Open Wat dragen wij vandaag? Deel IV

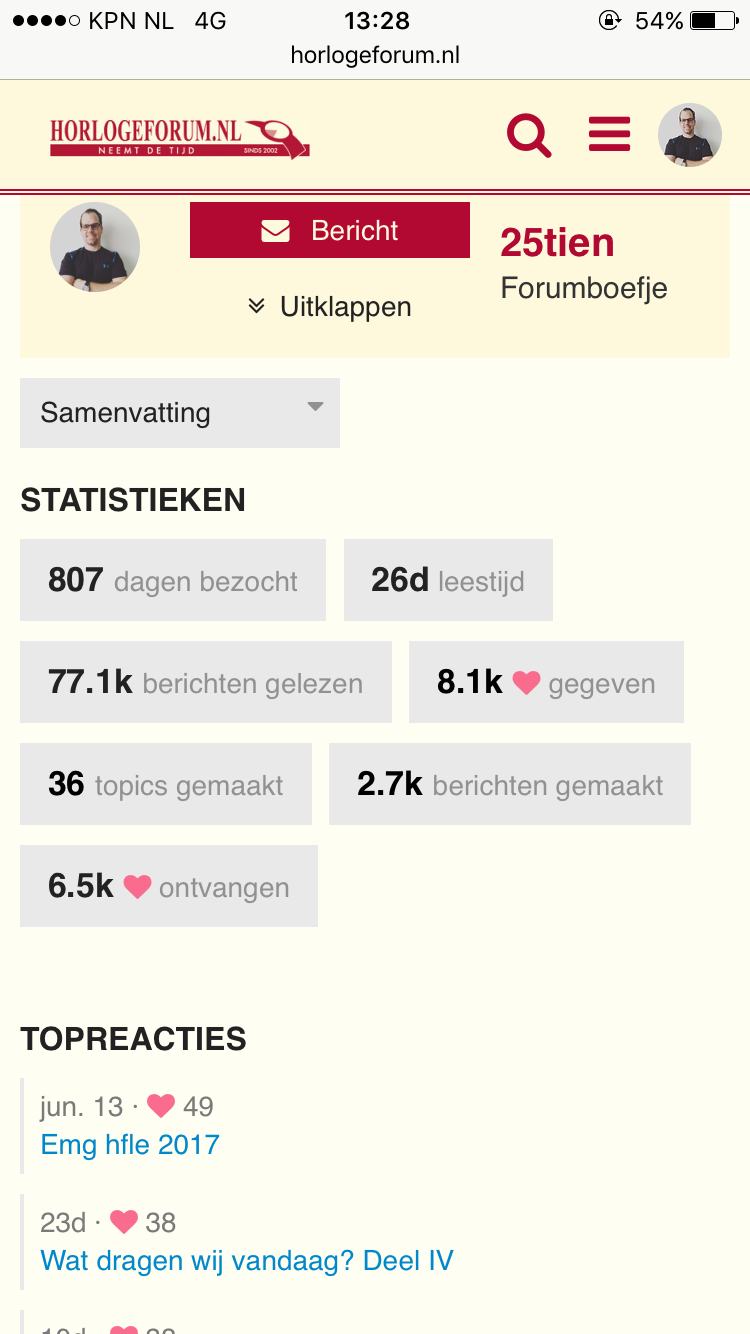(x=247, y=1260)
